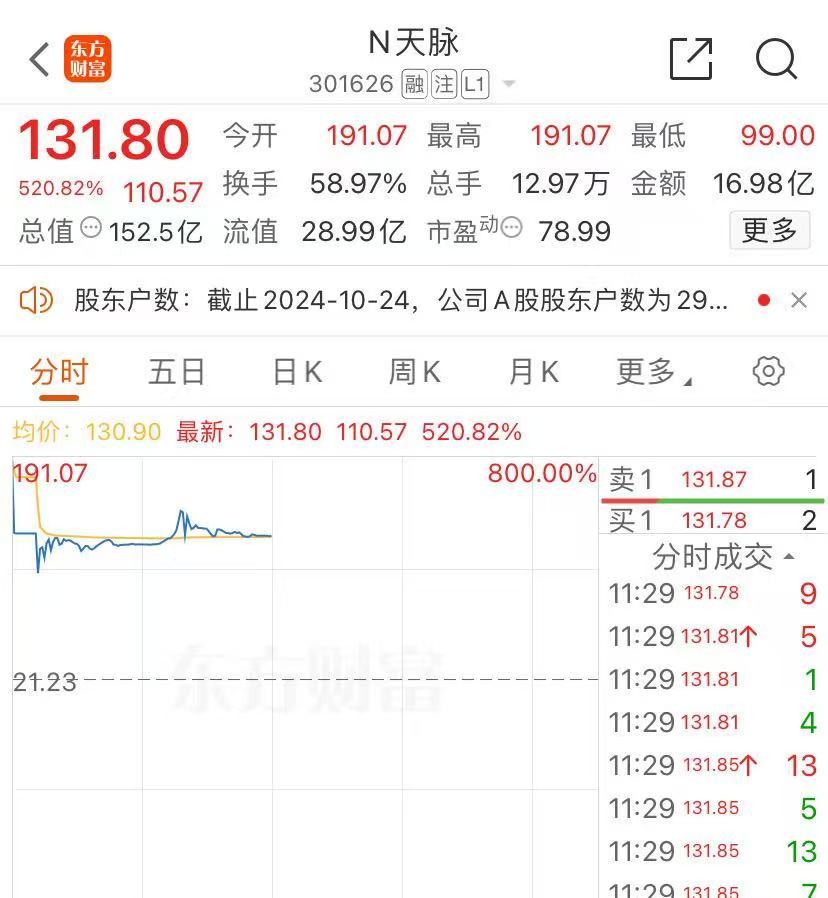
Task: Go back using the top-left arrow
Action: click(x=40, y=59)
